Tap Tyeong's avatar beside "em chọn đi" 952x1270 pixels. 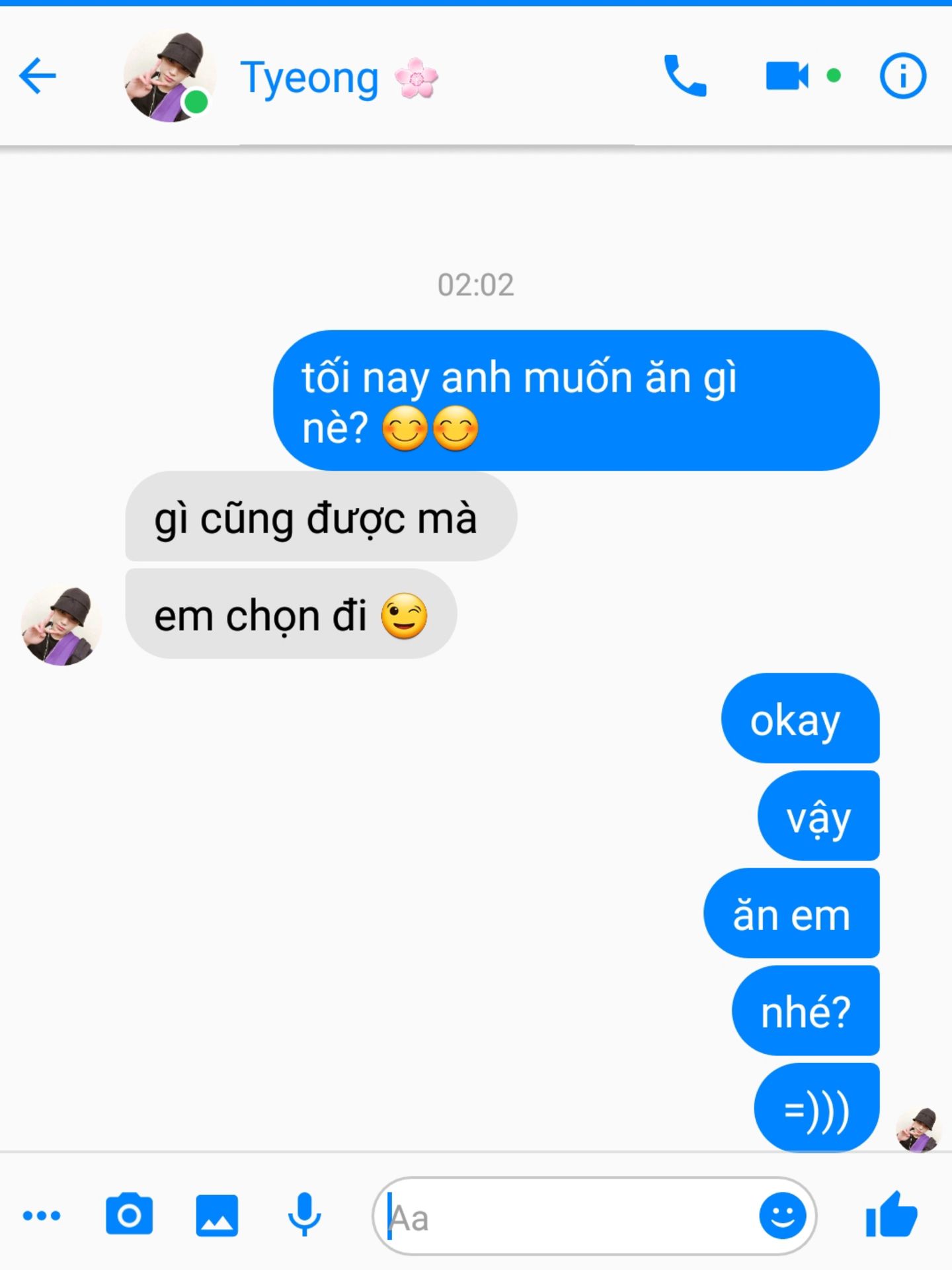[x=61, y=625]
